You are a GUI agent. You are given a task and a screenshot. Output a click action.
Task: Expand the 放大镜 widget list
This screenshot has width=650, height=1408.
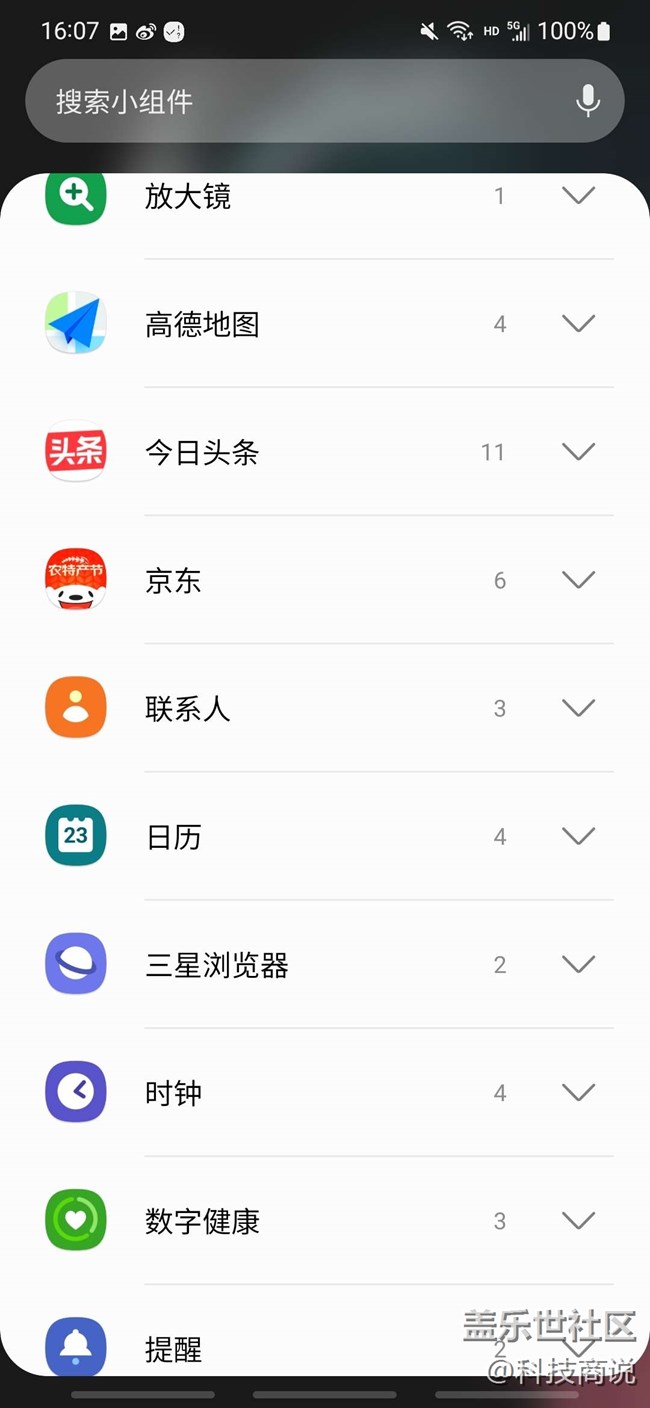pyautogui.click(x=578, y=196)
